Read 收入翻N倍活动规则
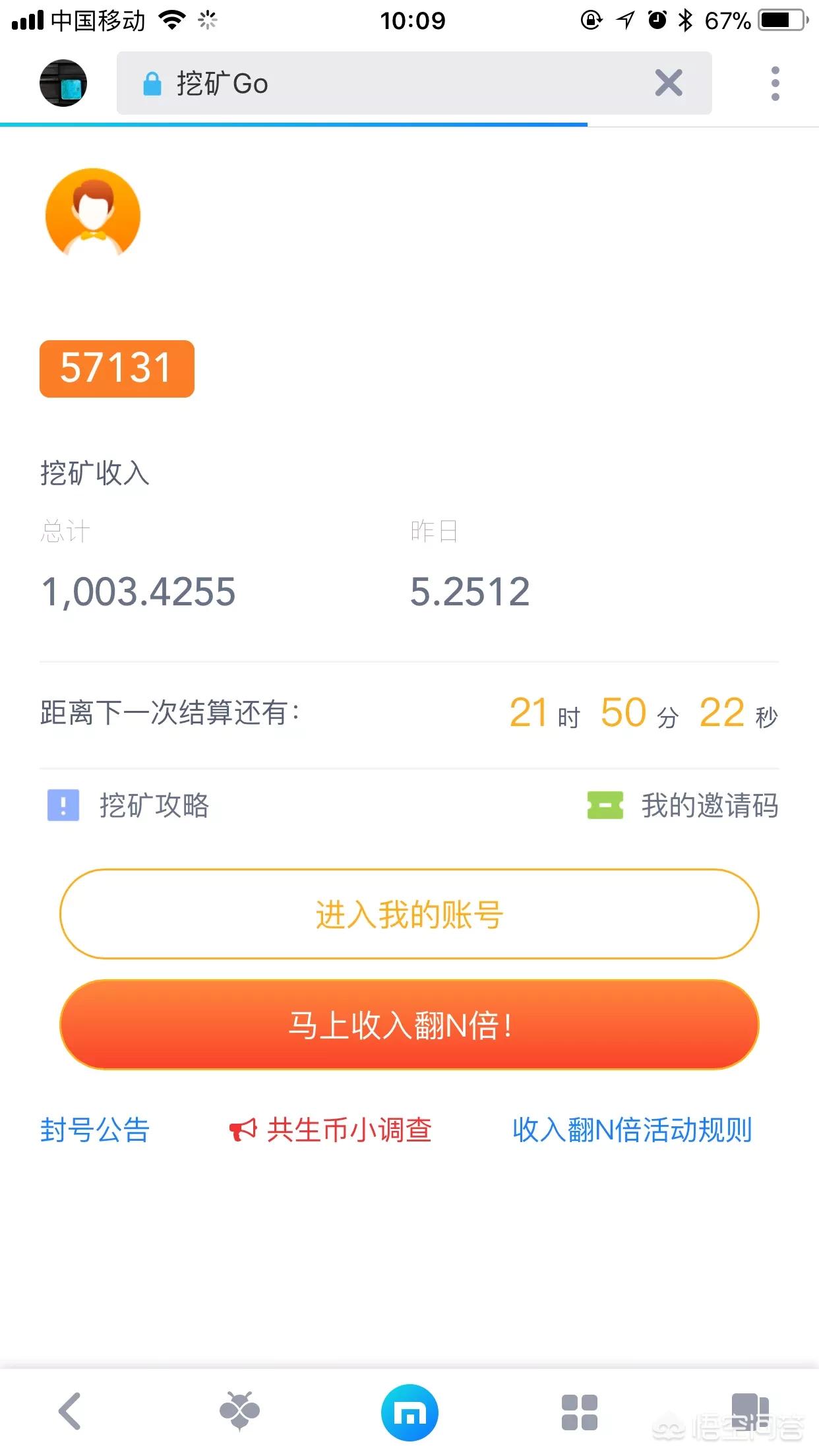Image resolution: width=819 pixels, height=1456 pixels. tap(632, 1130)
